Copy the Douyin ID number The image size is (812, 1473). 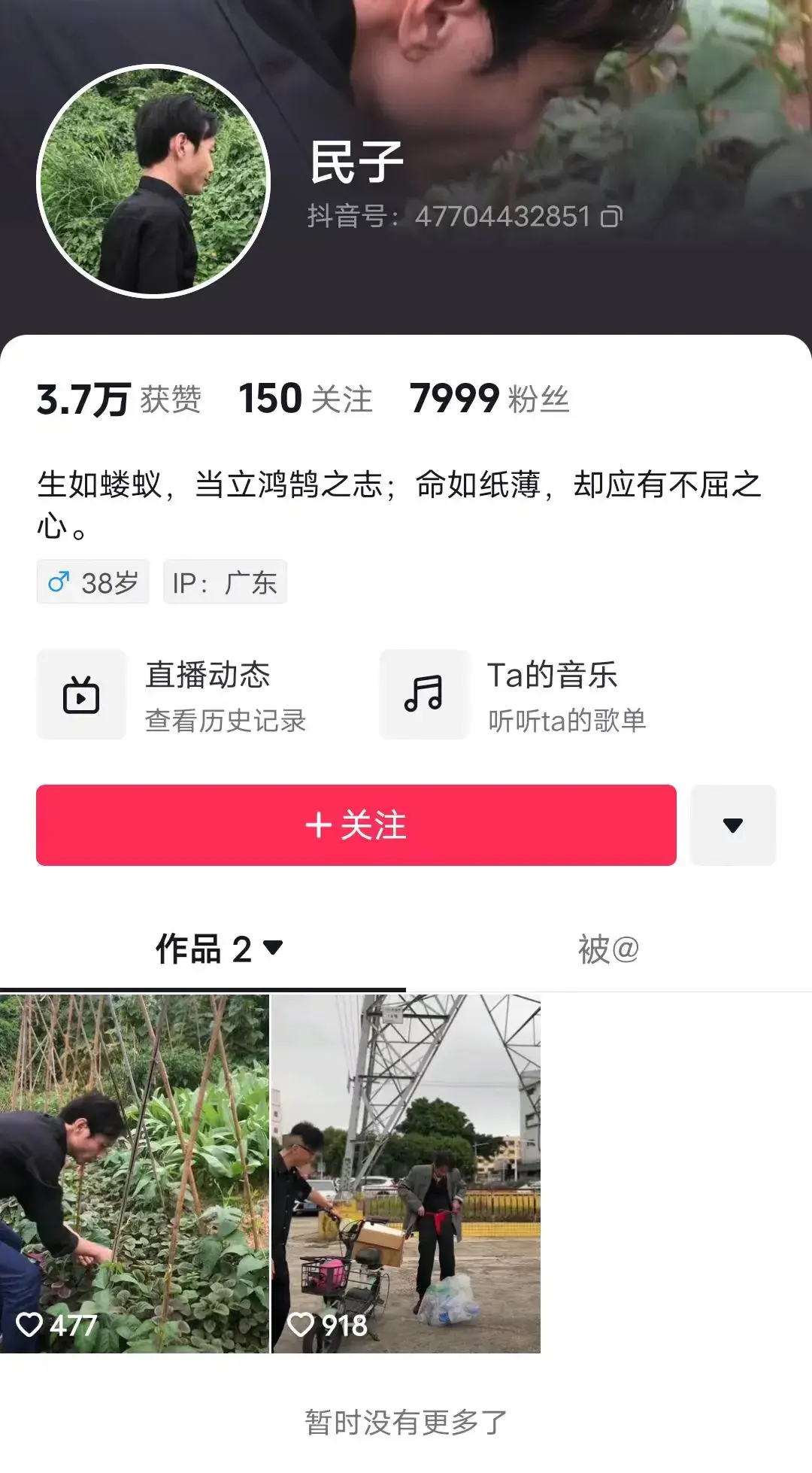point(611,217)
